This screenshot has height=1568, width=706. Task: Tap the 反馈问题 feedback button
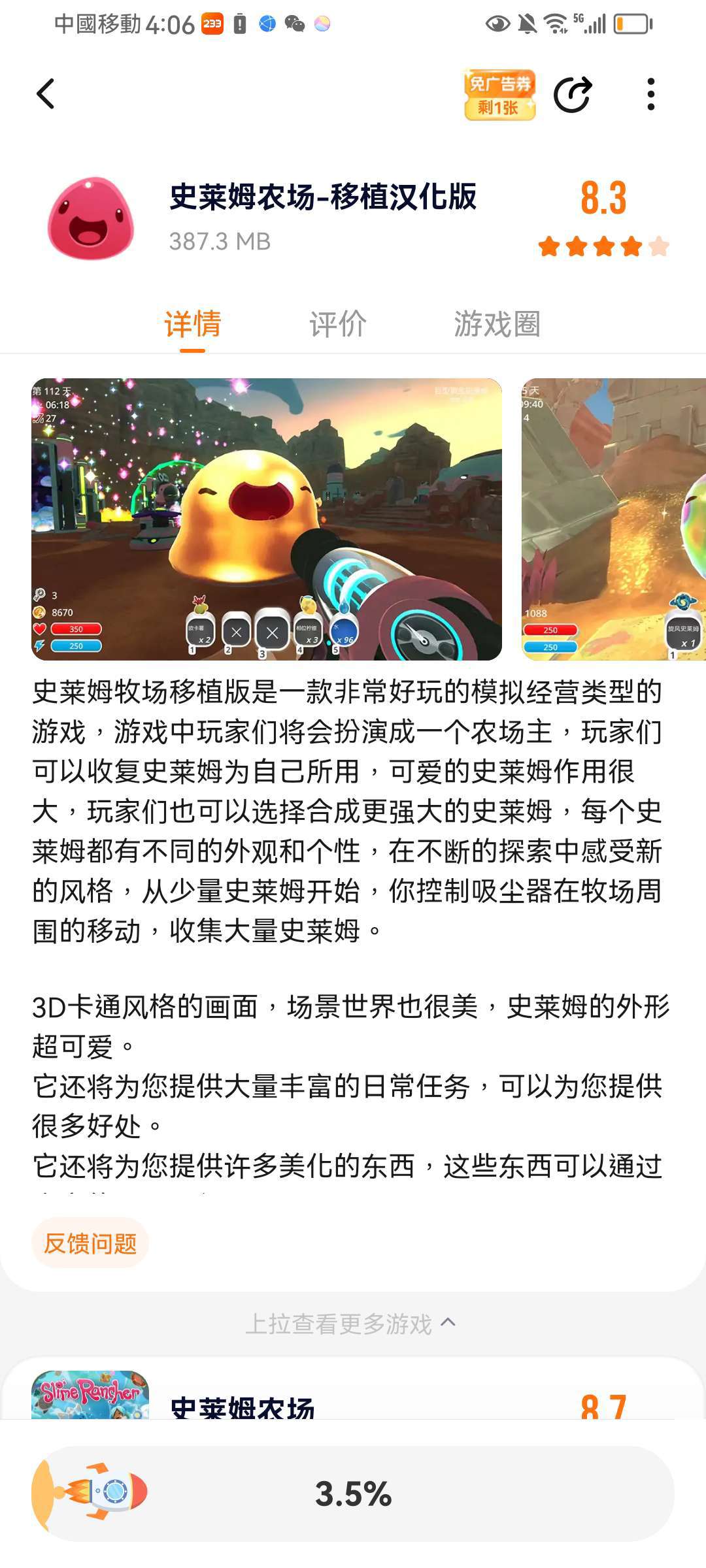click(x=90, y=1243)
